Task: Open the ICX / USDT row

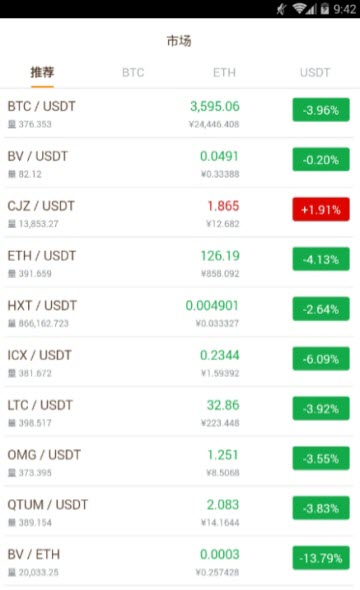Action: pos(180,362)
